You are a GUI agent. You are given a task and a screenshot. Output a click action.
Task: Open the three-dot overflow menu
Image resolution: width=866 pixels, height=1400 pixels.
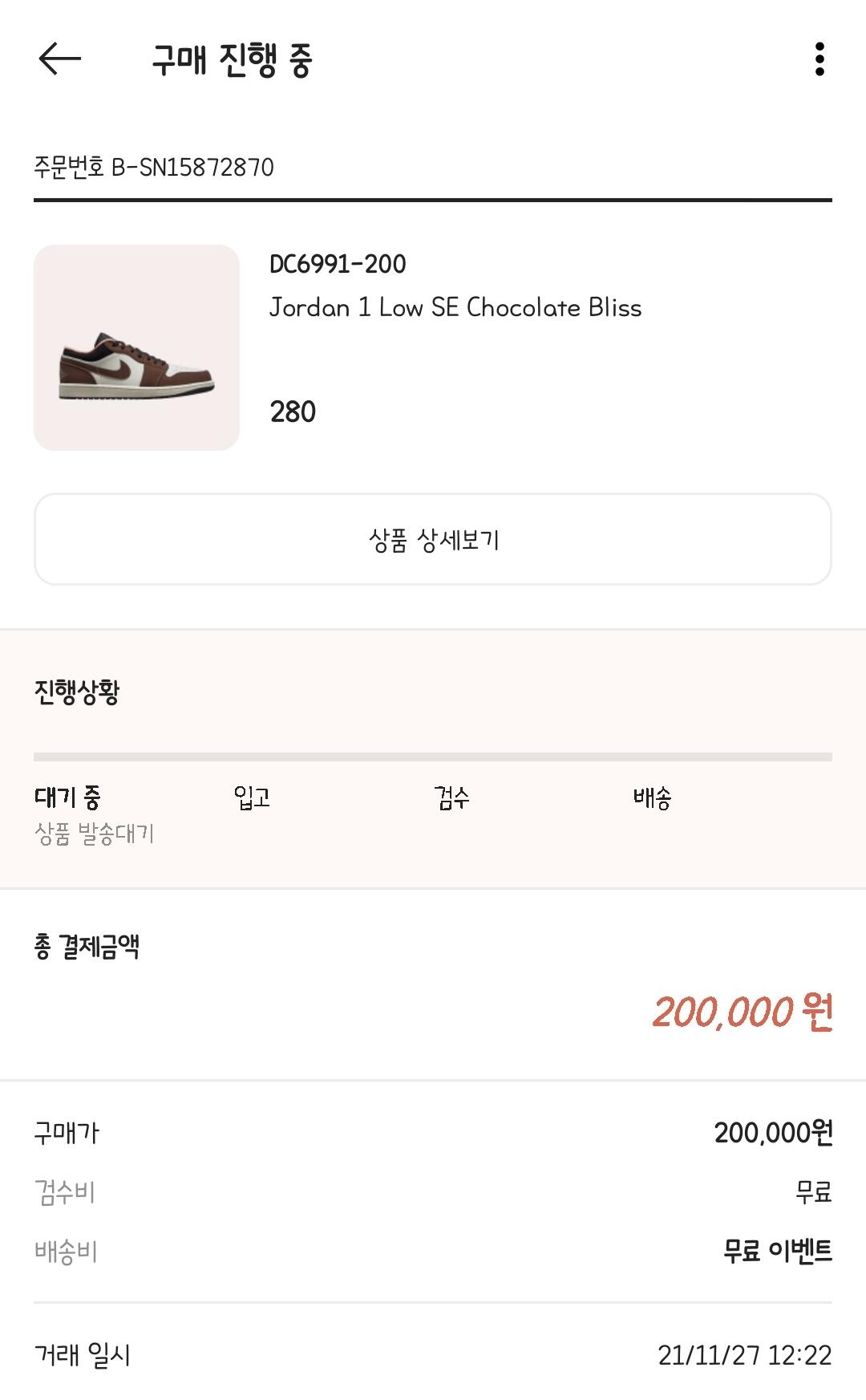tap(819, 59)
